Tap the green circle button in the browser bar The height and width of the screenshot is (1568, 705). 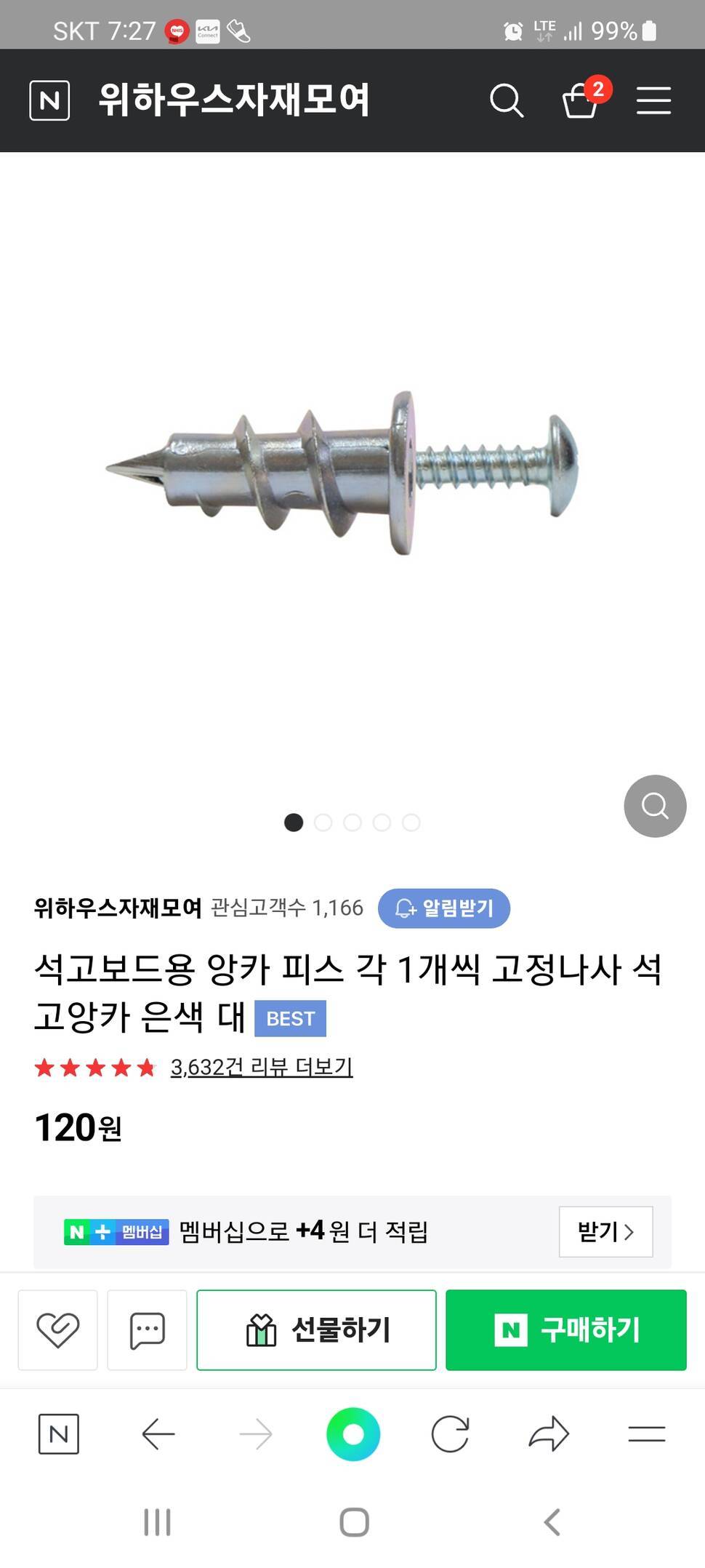(x=353, y=1434)
